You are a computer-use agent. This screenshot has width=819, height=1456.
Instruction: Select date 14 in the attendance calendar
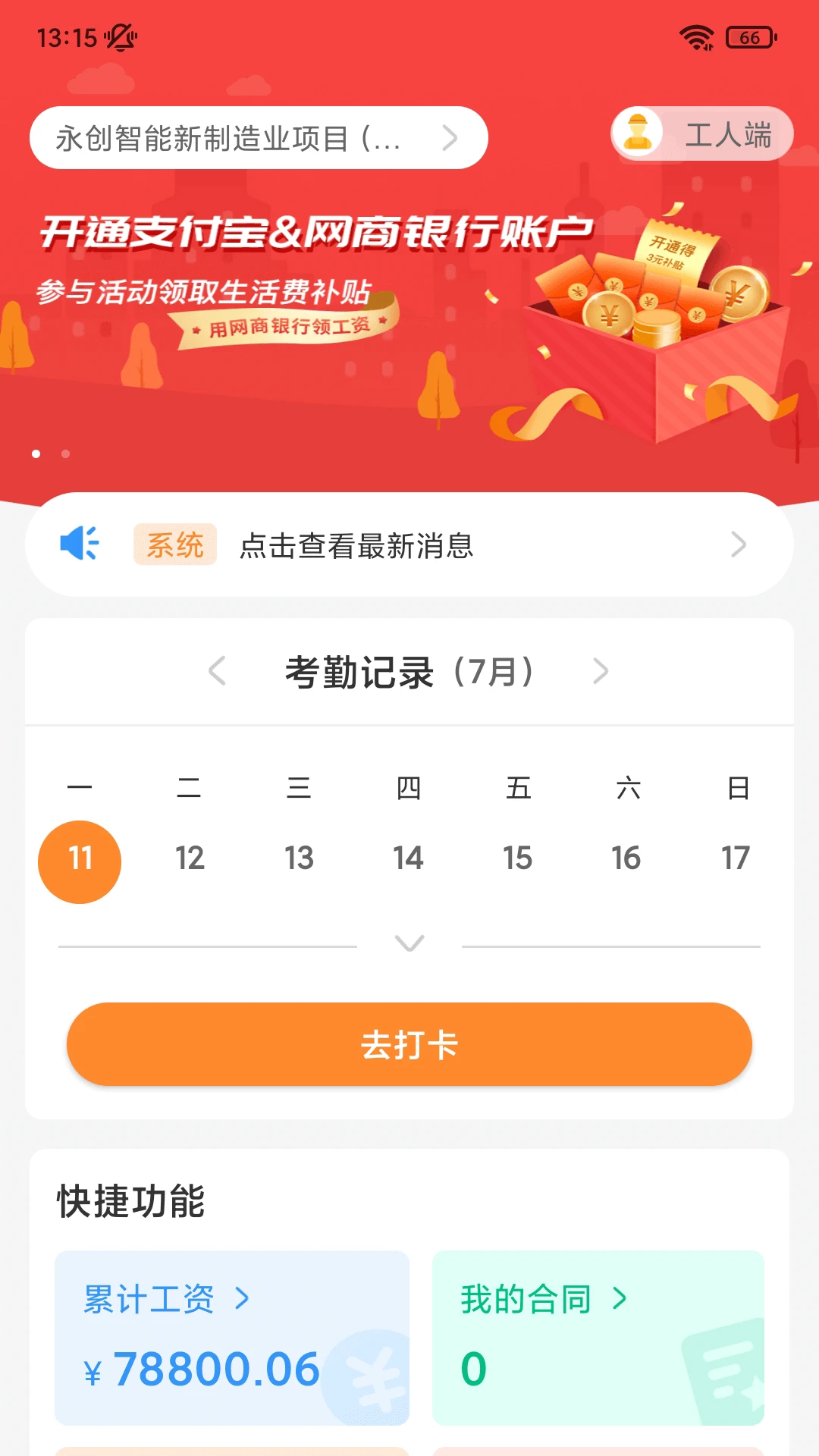coord(408,858)
